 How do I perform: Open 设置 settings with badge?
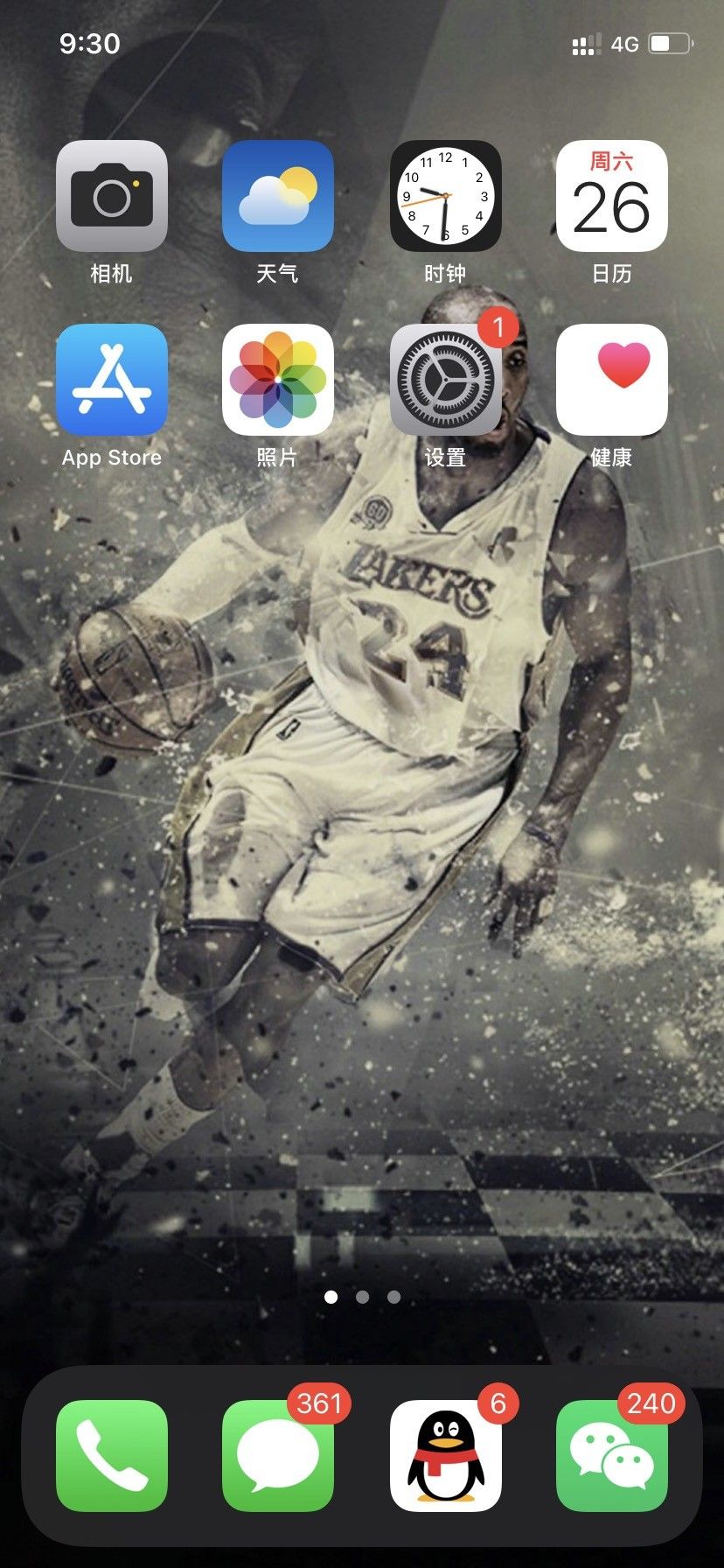click(x=445, y=380)
